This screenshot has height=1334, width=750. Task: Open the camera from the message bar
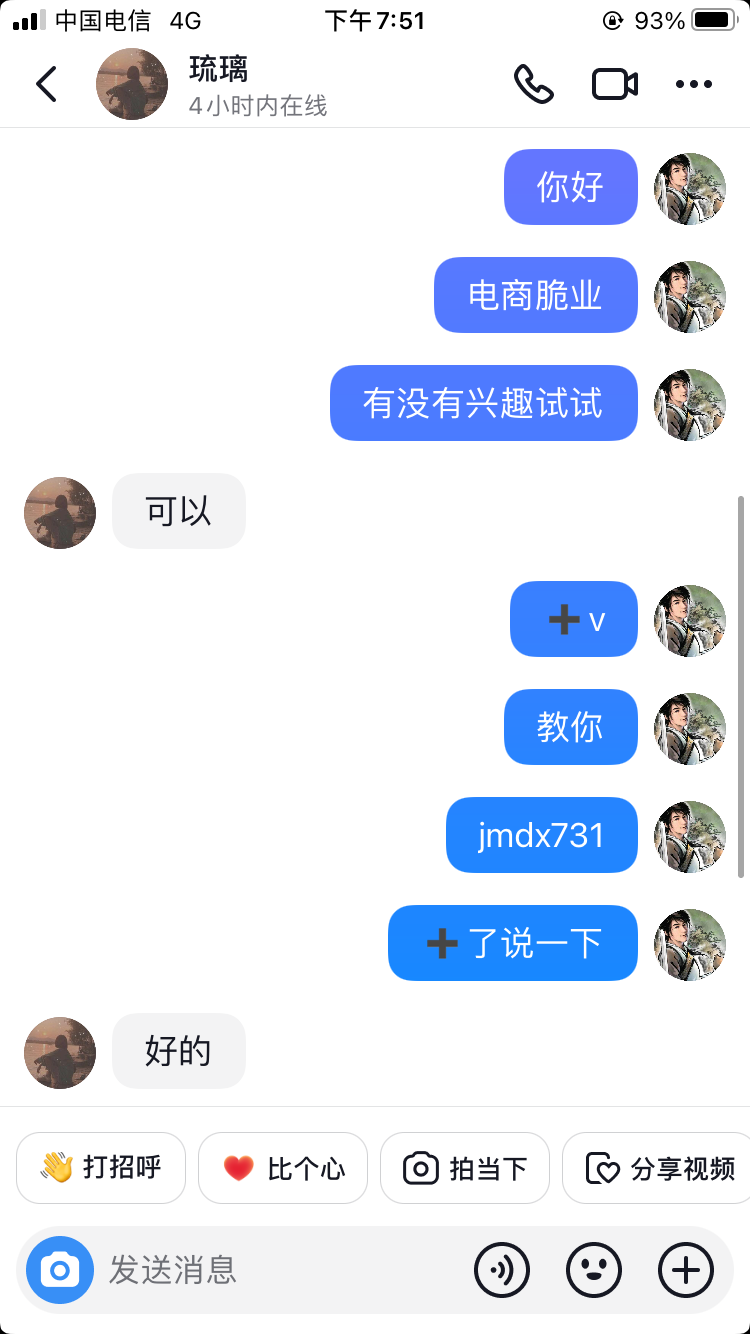pyautogui.click(x=60, y=1270)
